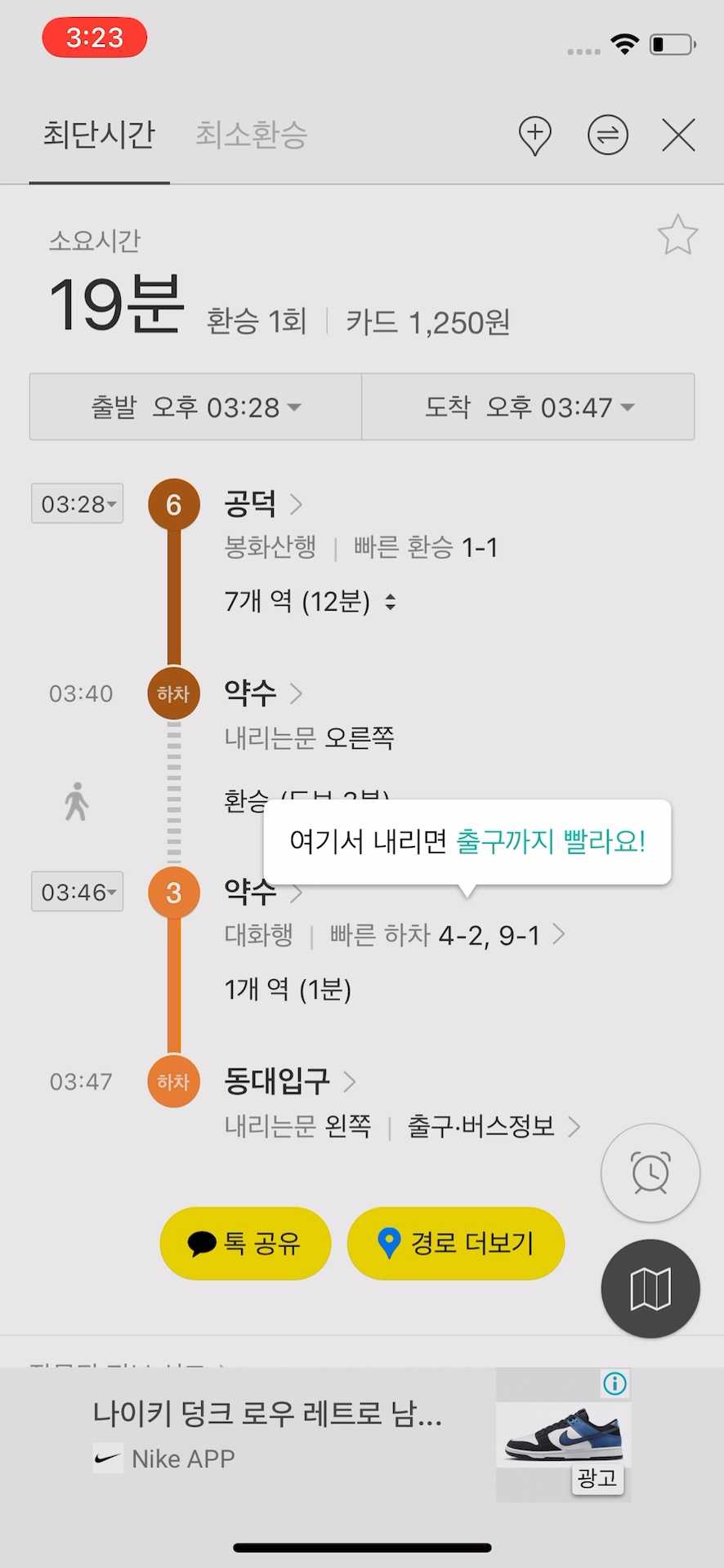Open the swap direction icon in the header
This screenshot has width=724, height=1568.
point(606,136)
